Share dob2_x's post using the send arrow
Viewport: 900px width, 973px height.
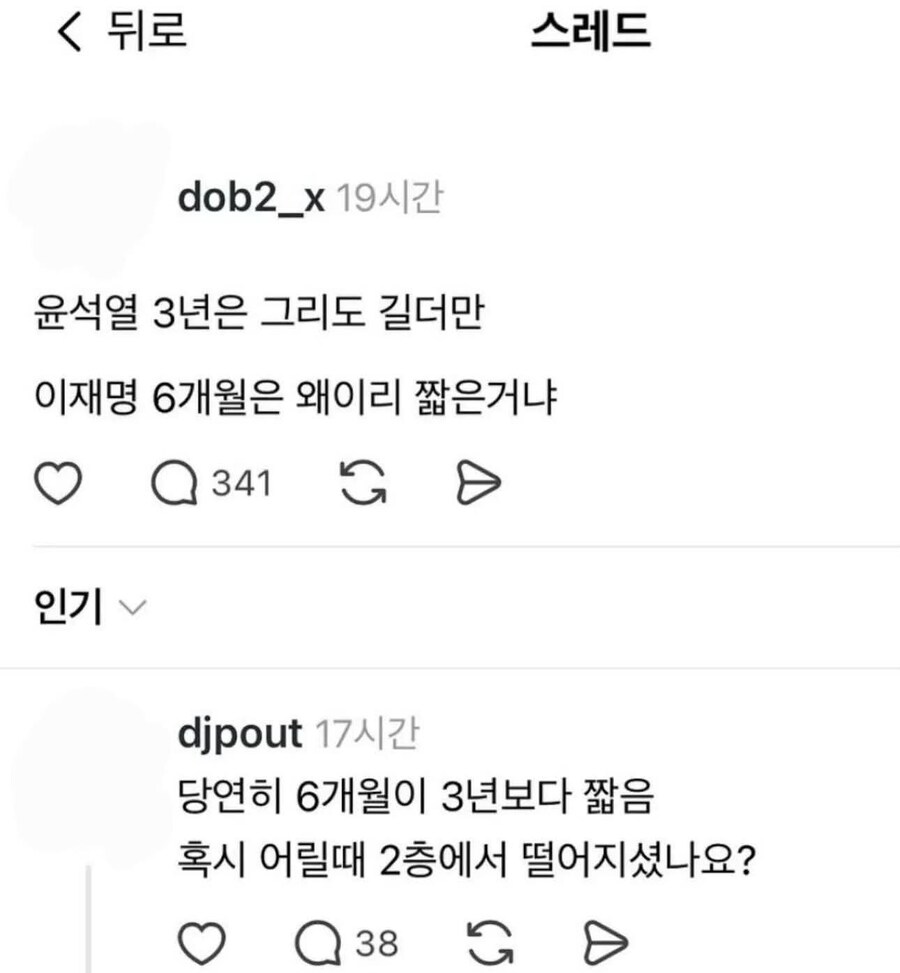click(479, 483)
